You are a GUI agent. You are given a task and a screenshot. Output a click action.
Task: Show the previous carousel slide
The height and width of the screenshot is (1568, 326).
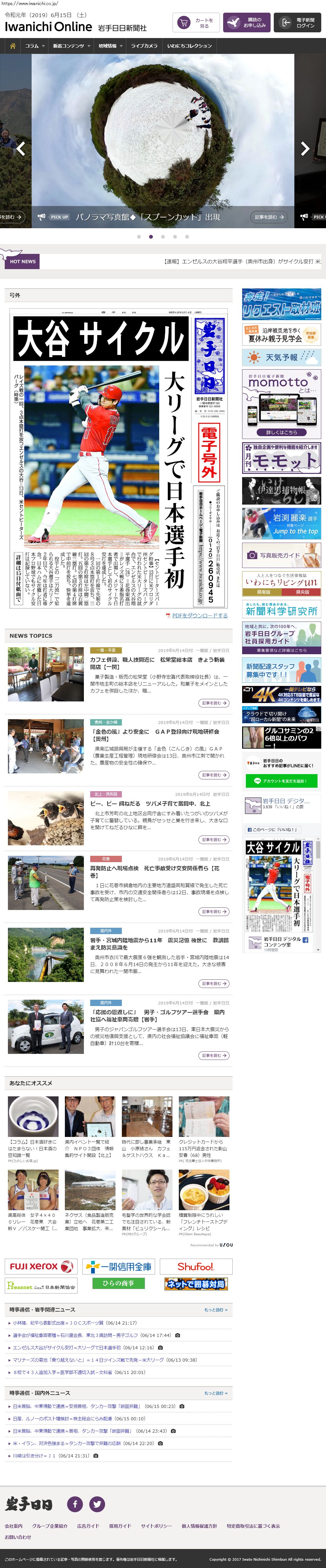[21, 148]
